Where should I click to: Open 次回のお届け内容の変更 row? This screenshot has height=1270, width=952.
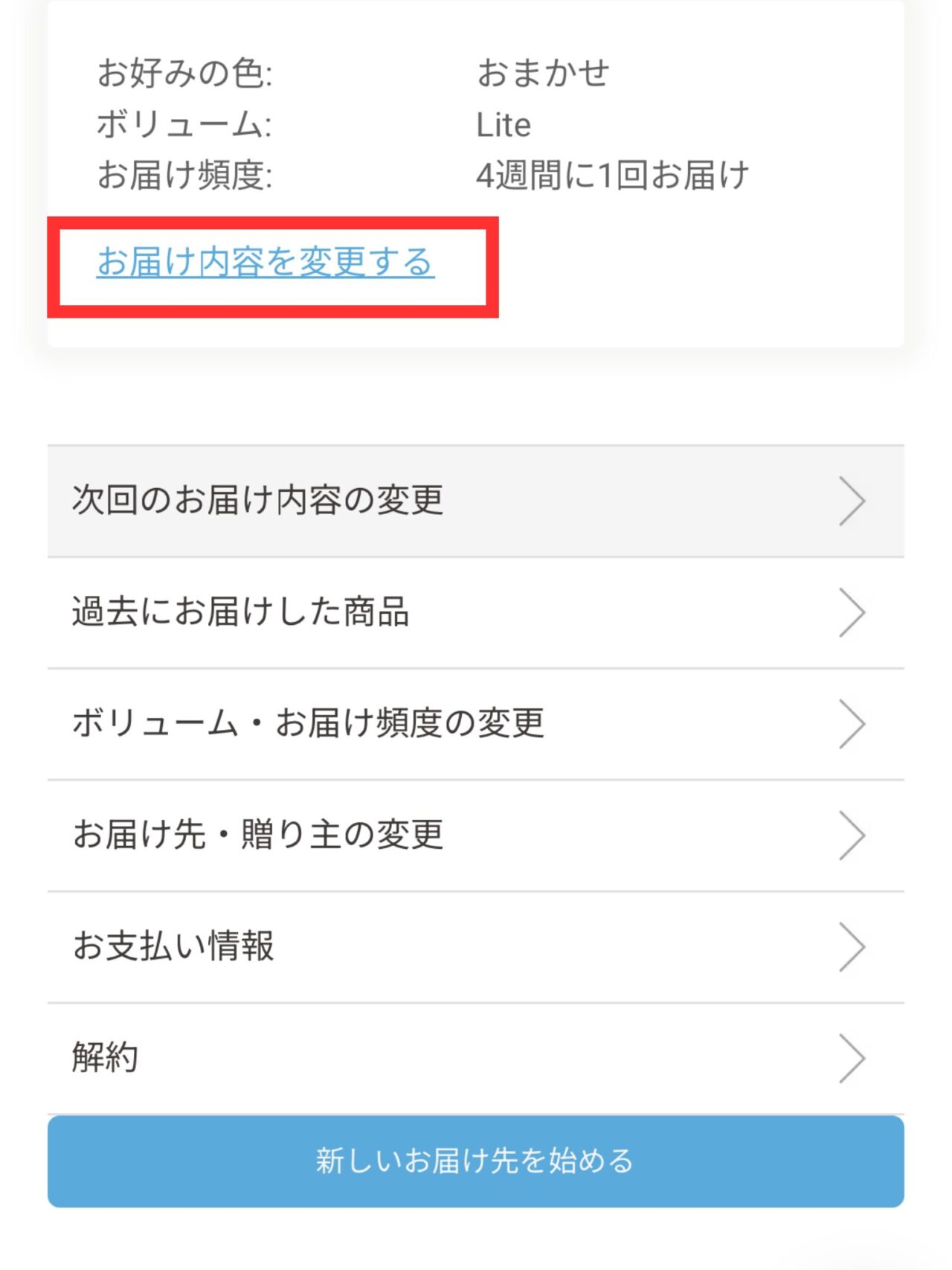tap(475, 501)
